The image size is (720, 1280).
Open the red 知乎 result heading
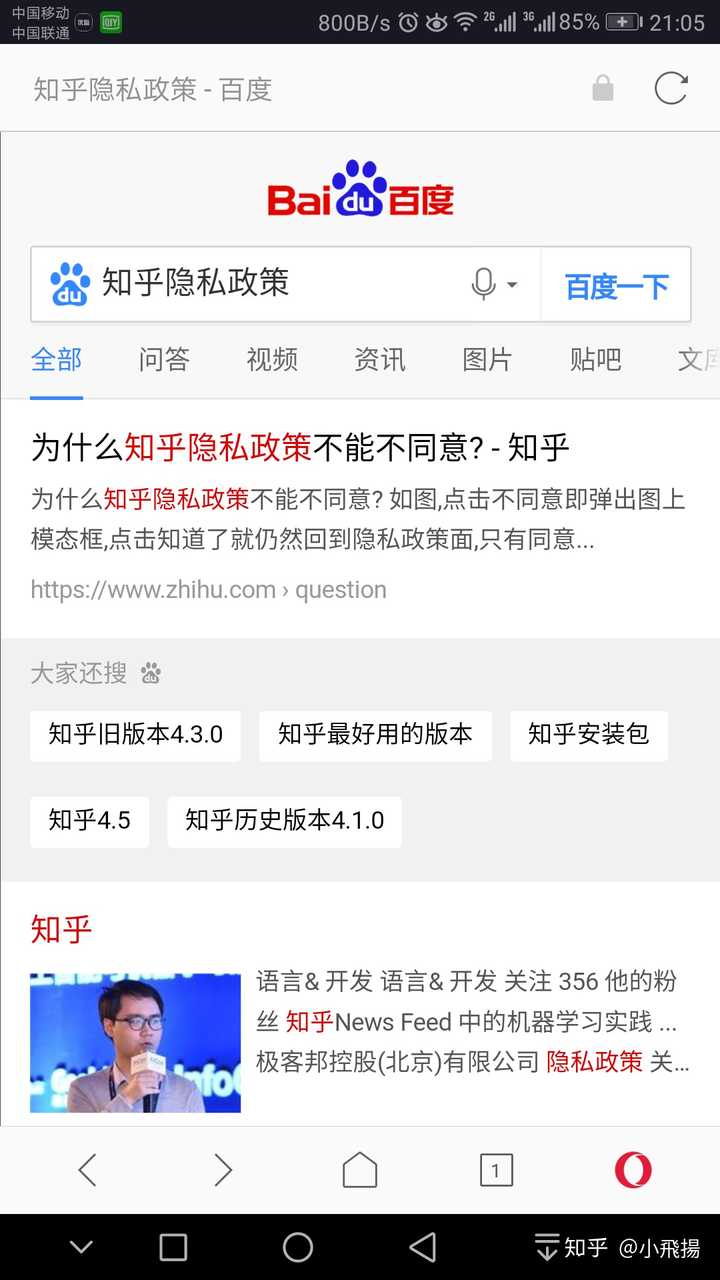(61, 929)
